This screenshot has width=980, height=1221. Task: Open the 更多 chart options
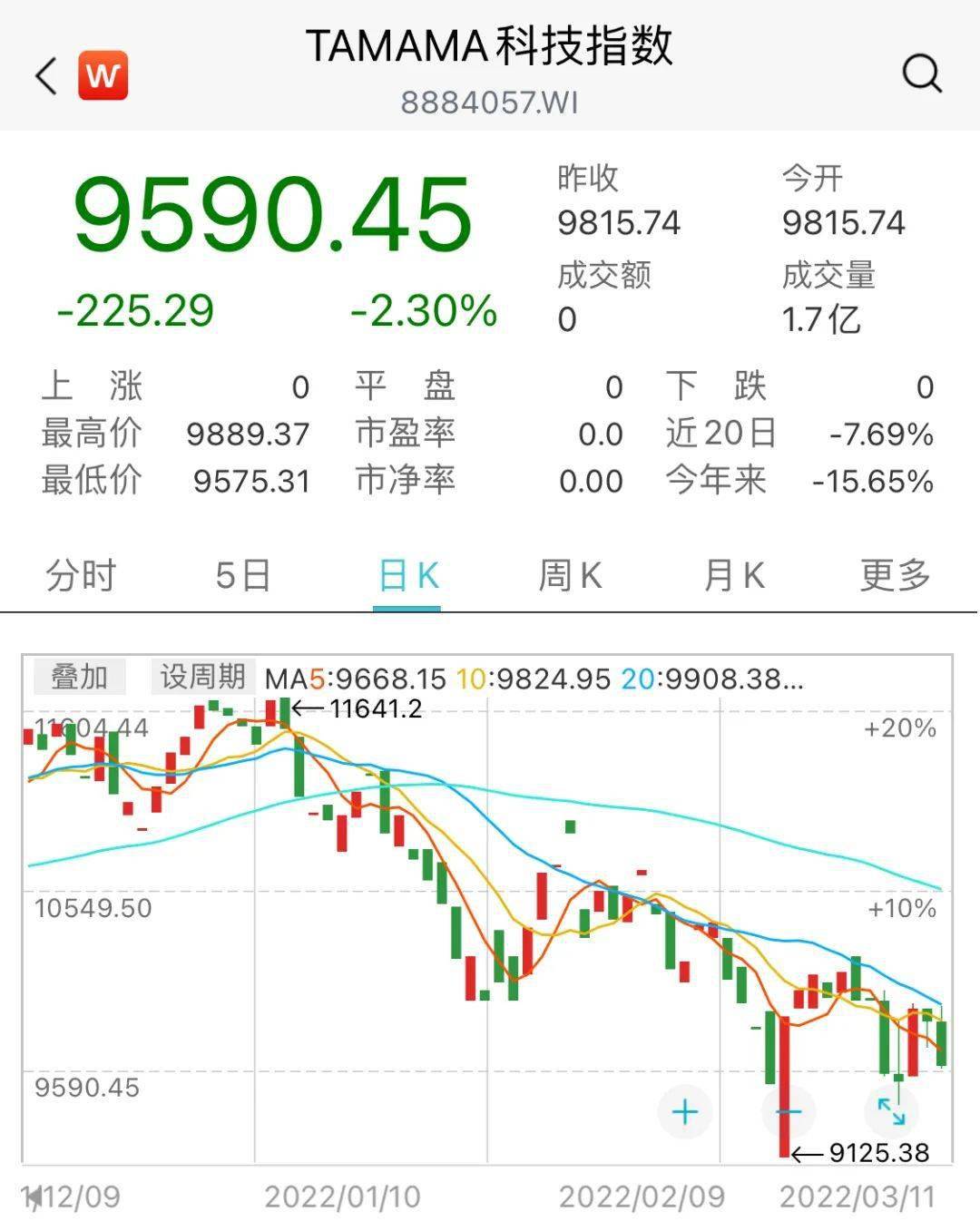(x=896, y=575)
